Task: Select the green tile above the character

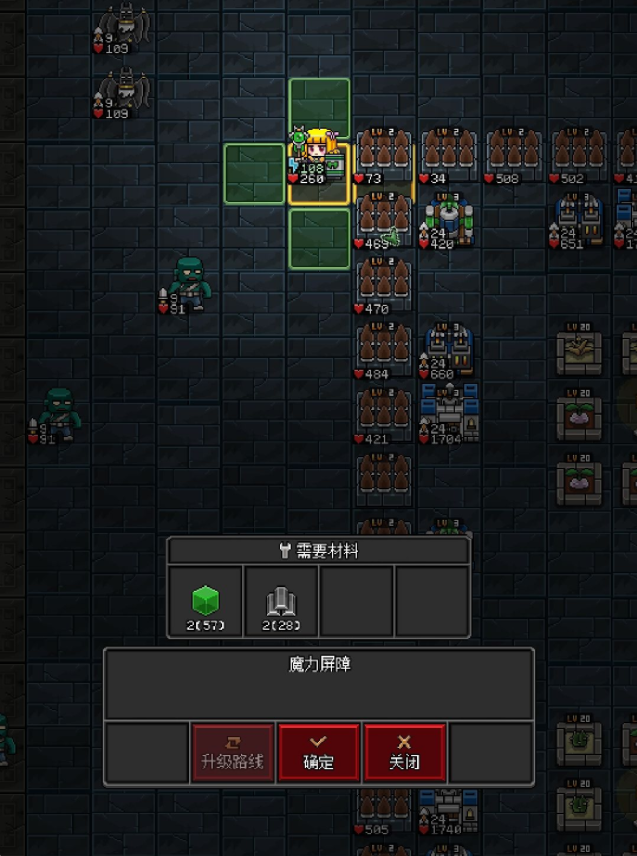Action: (x=319, y=107)
